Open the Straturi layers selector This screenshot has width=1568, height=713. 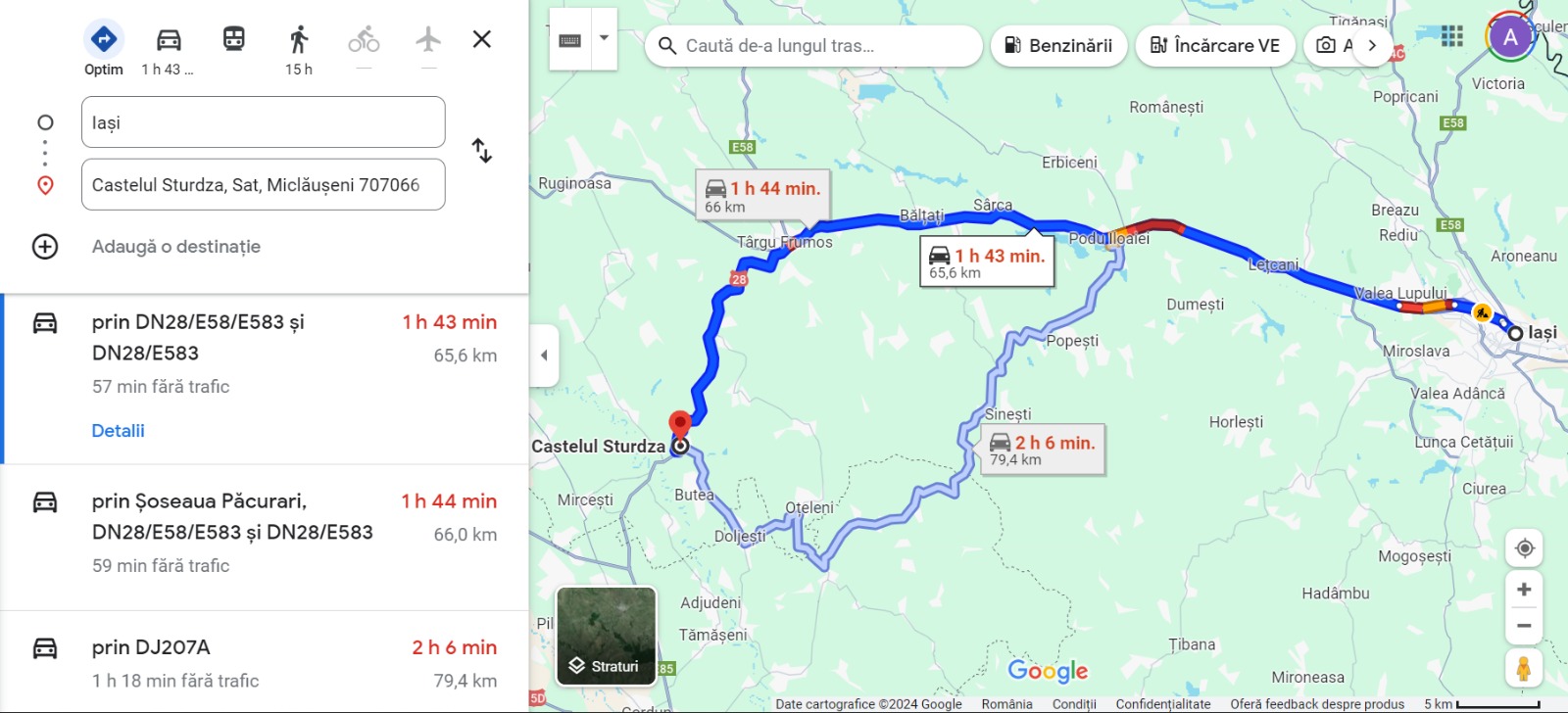click(x=606, y=636)
